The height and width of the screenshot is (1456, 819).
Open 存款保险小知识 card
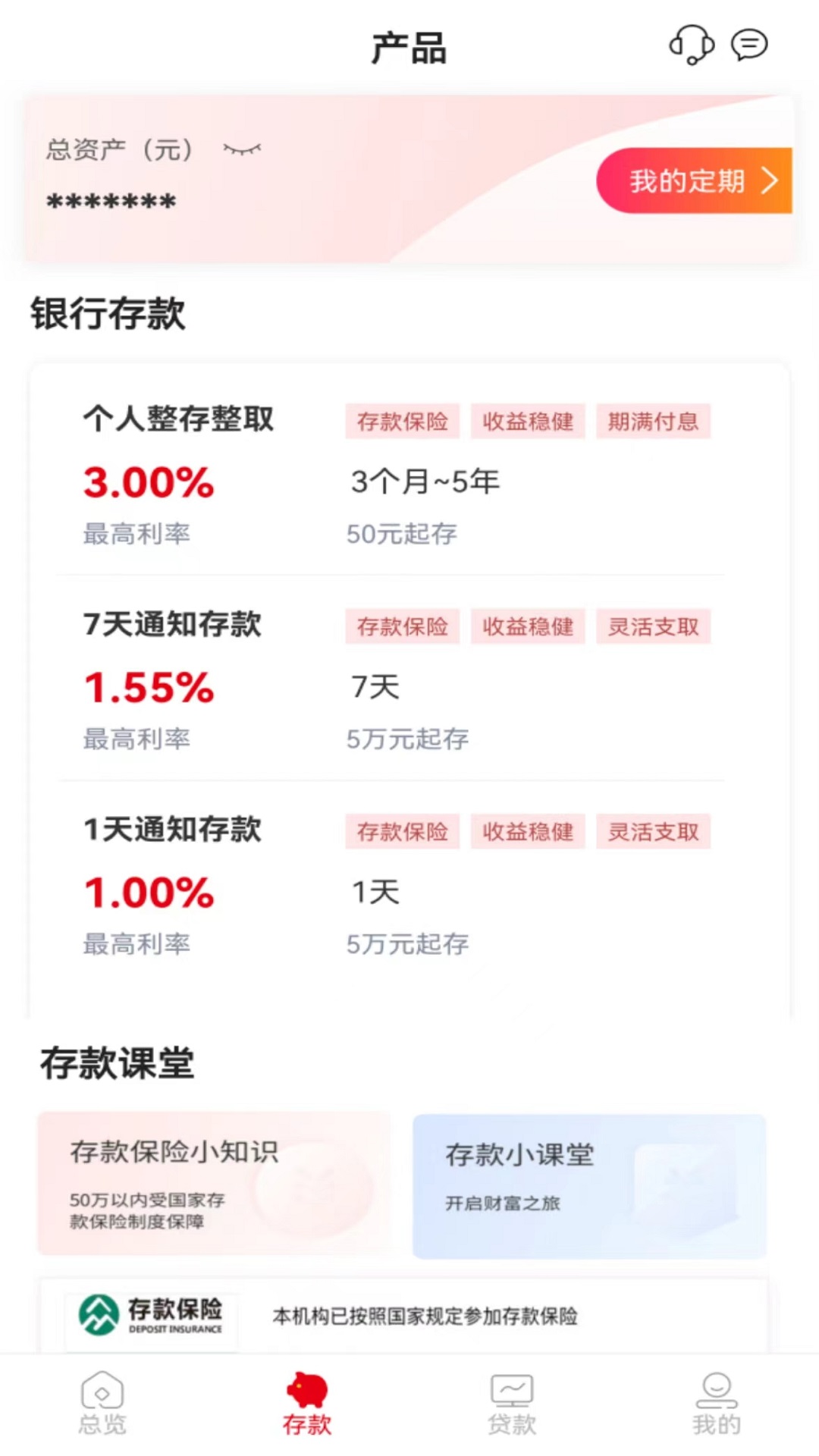pos(212,1183)
